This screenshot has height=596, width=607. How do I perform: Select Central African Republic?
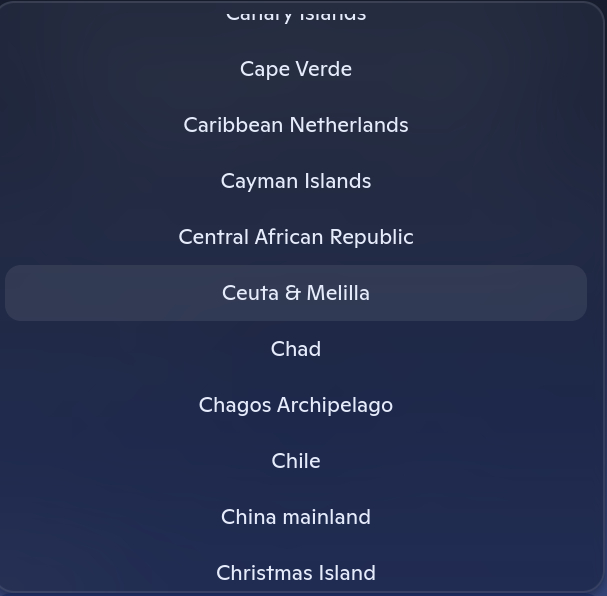click(295, 237)
